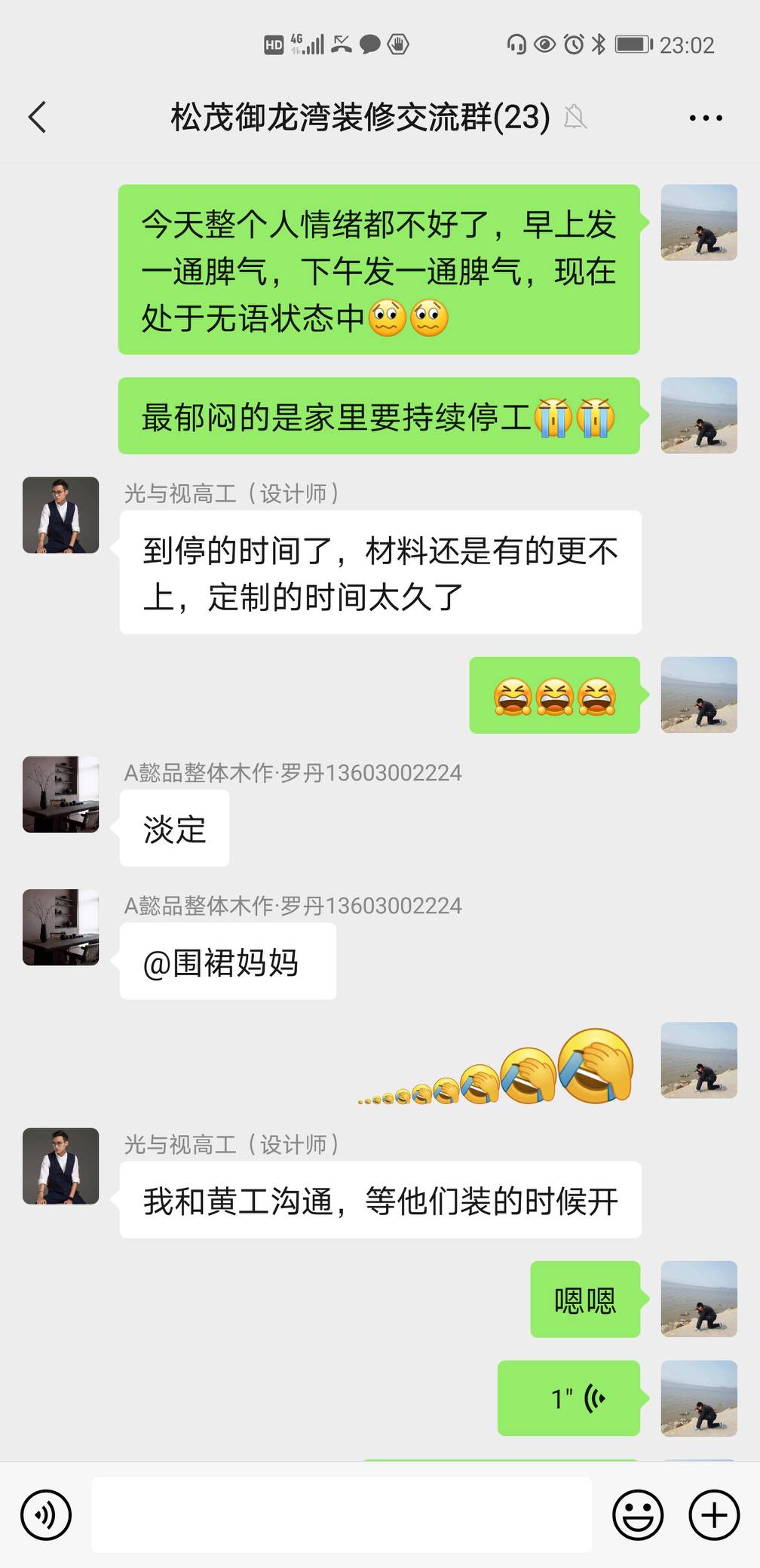Tap the message text field
Image resolution: width=760 pixels, height=1568 pixels.
(342, 1514)
